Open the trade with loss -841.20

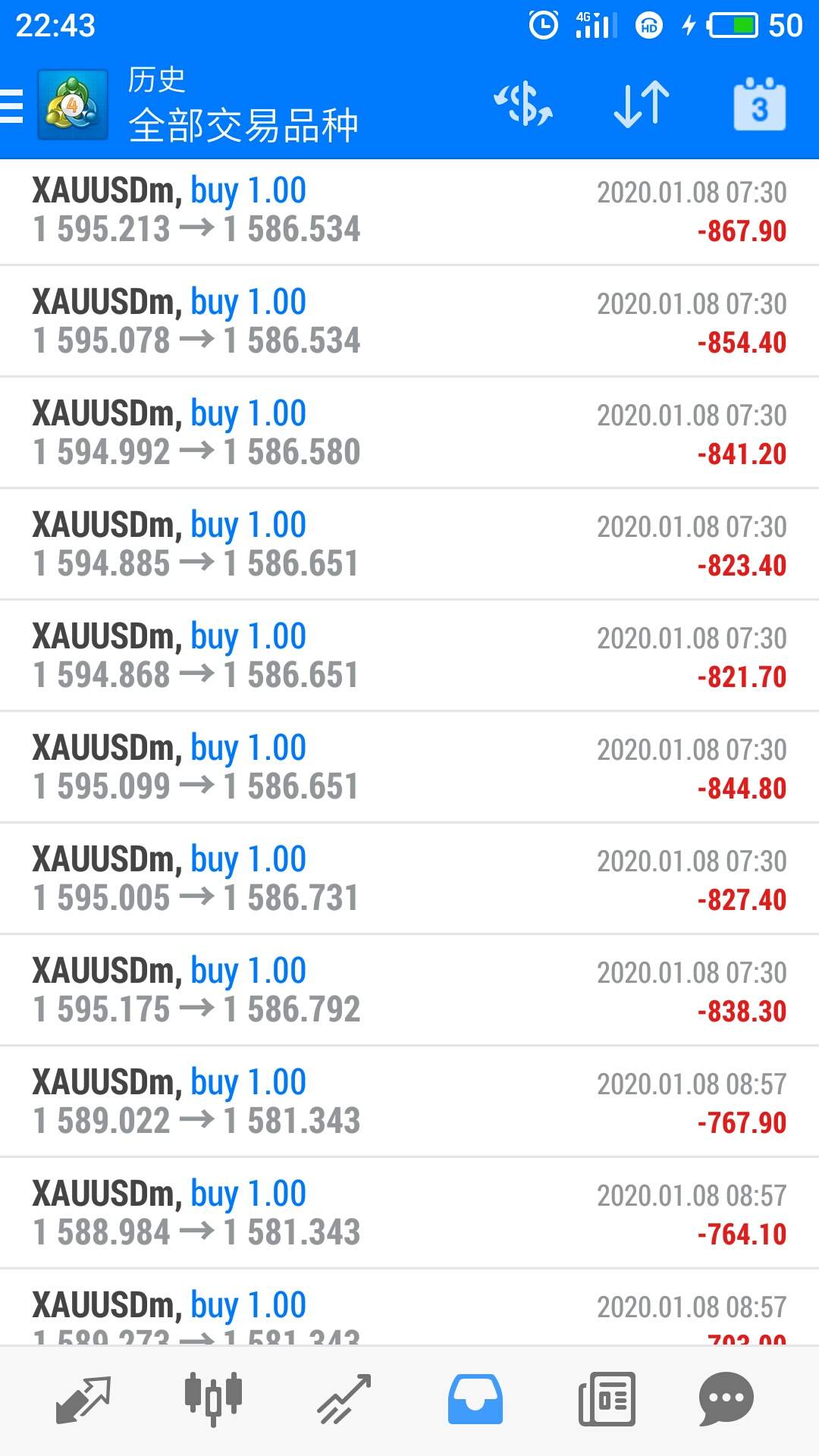point(409,433)
